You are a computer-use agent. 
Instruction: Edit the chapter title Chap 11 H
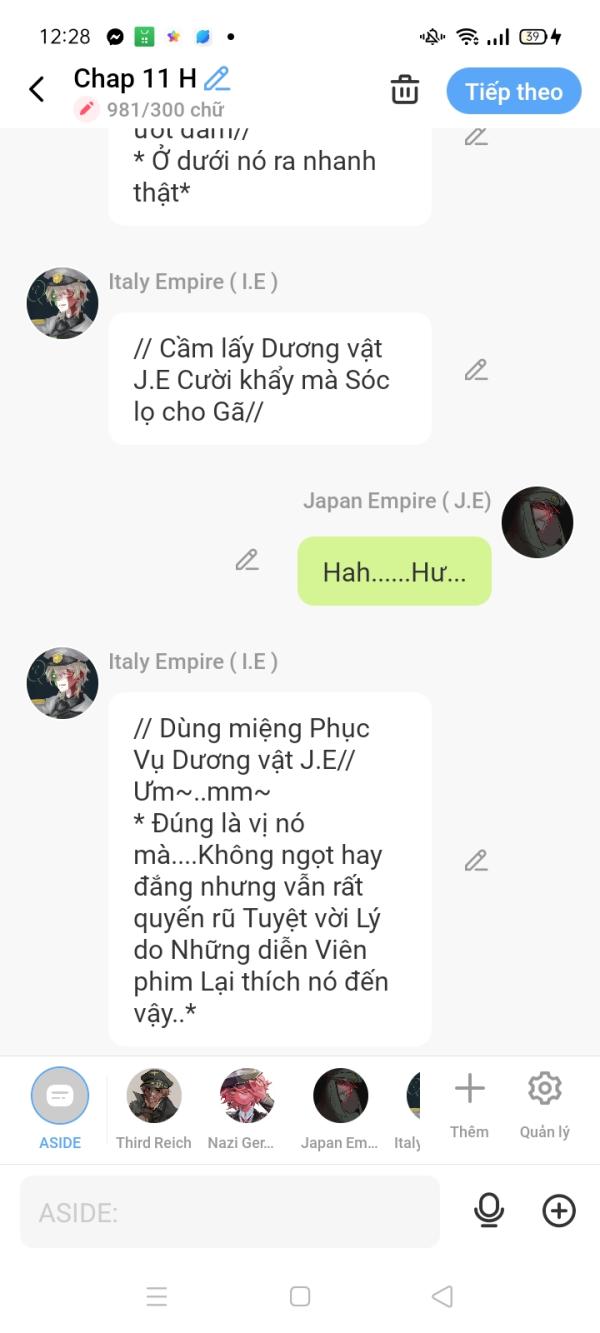[217, 78]
